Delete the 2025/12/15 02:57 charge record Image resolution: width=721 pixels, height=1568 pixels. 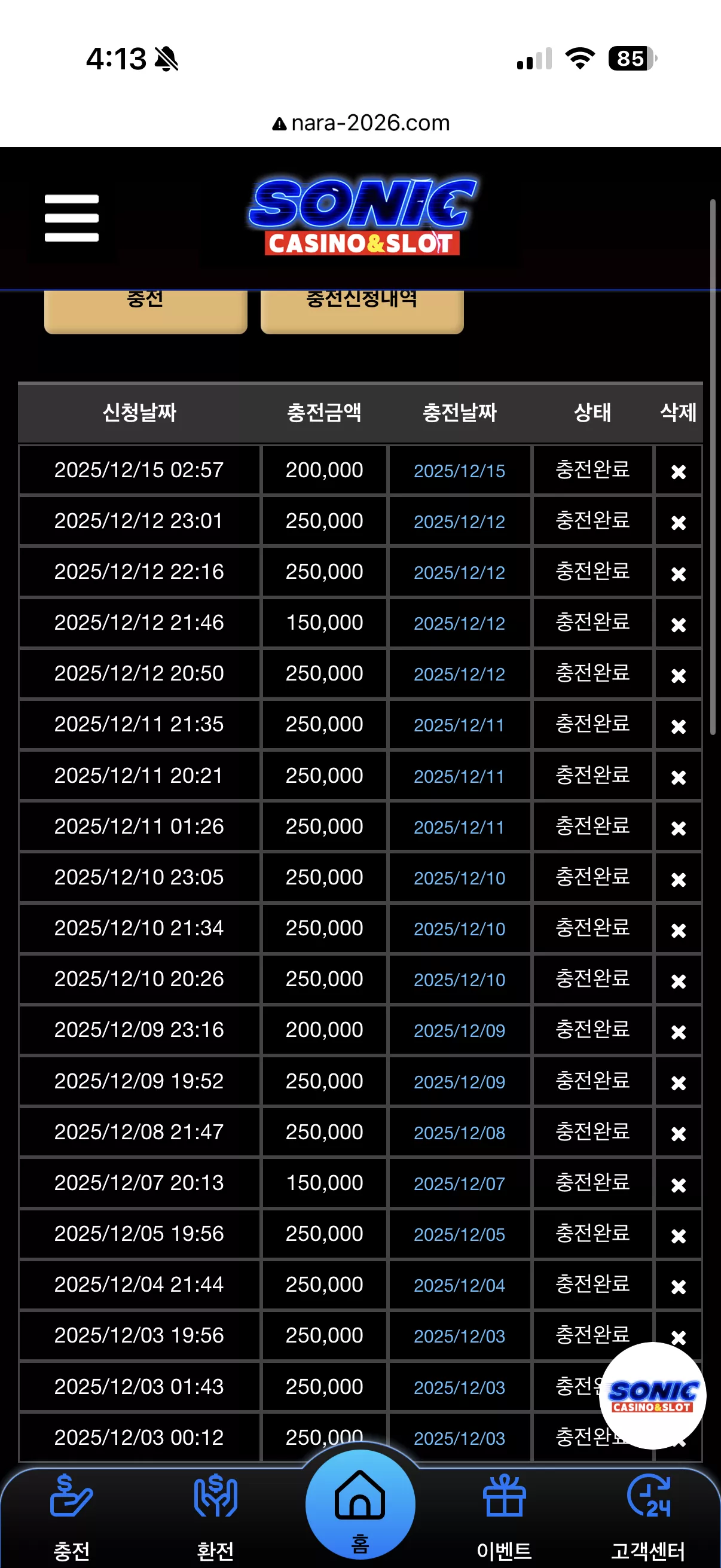click(679, 471)
